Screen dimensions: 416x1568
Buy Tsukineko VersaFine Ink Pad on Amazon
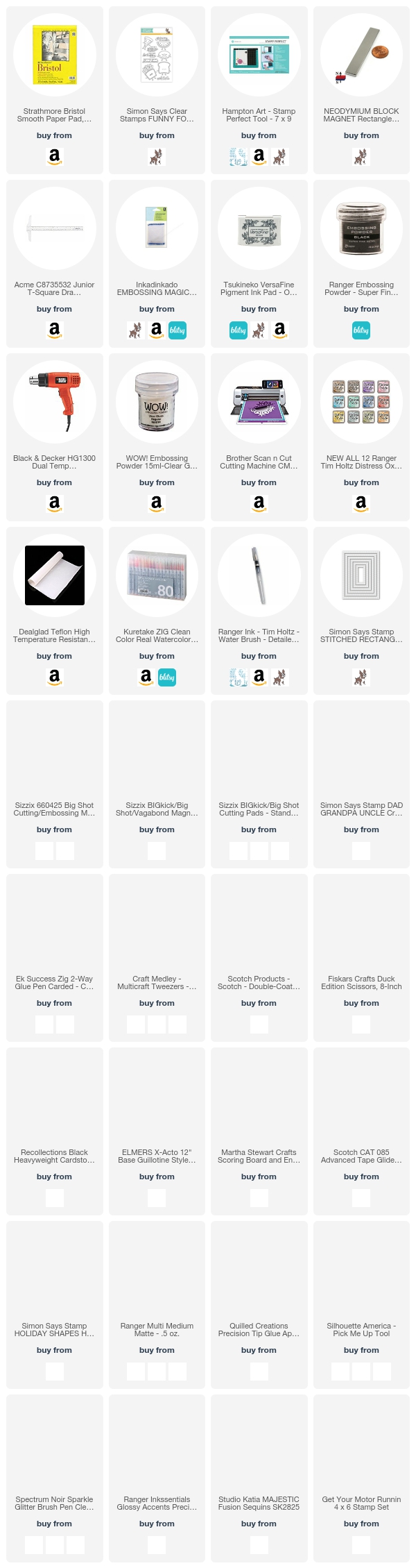point(279,330)
